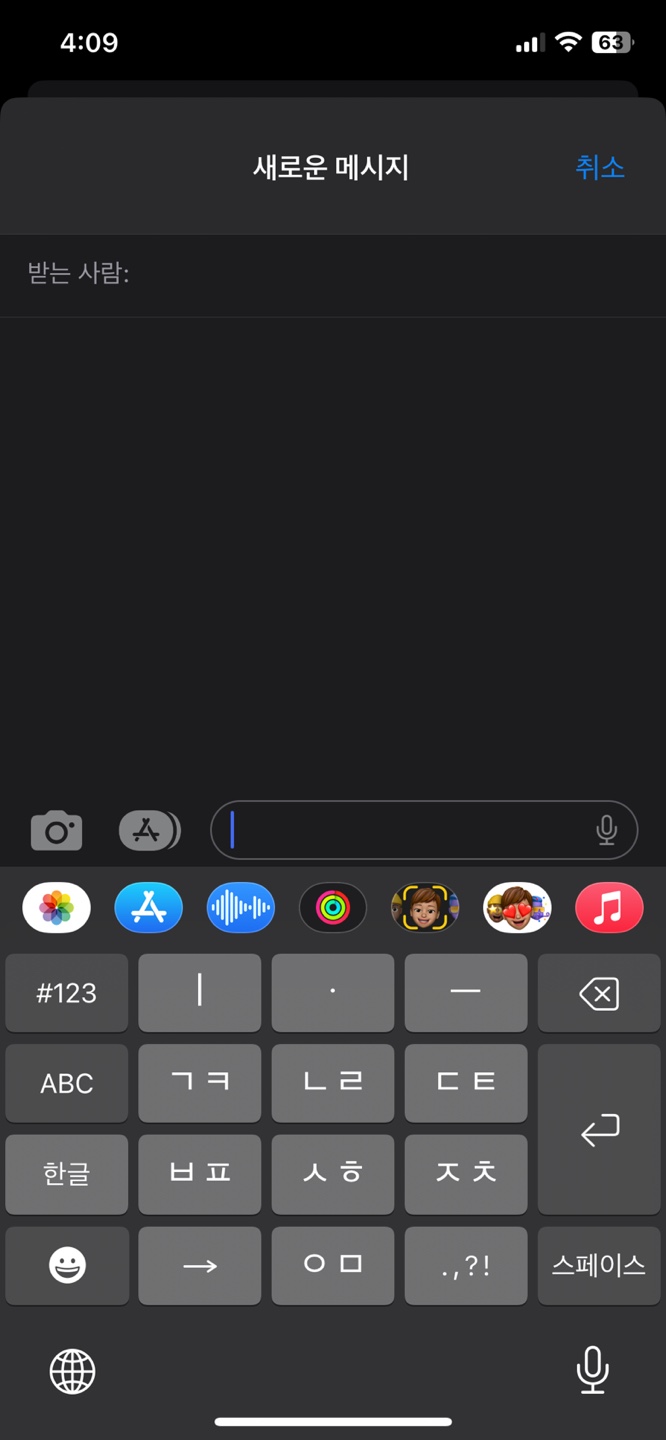Open the App Store in app strip
This screenshot has width=666, height=1440.
pyautogui.click(x=149, y=908)
